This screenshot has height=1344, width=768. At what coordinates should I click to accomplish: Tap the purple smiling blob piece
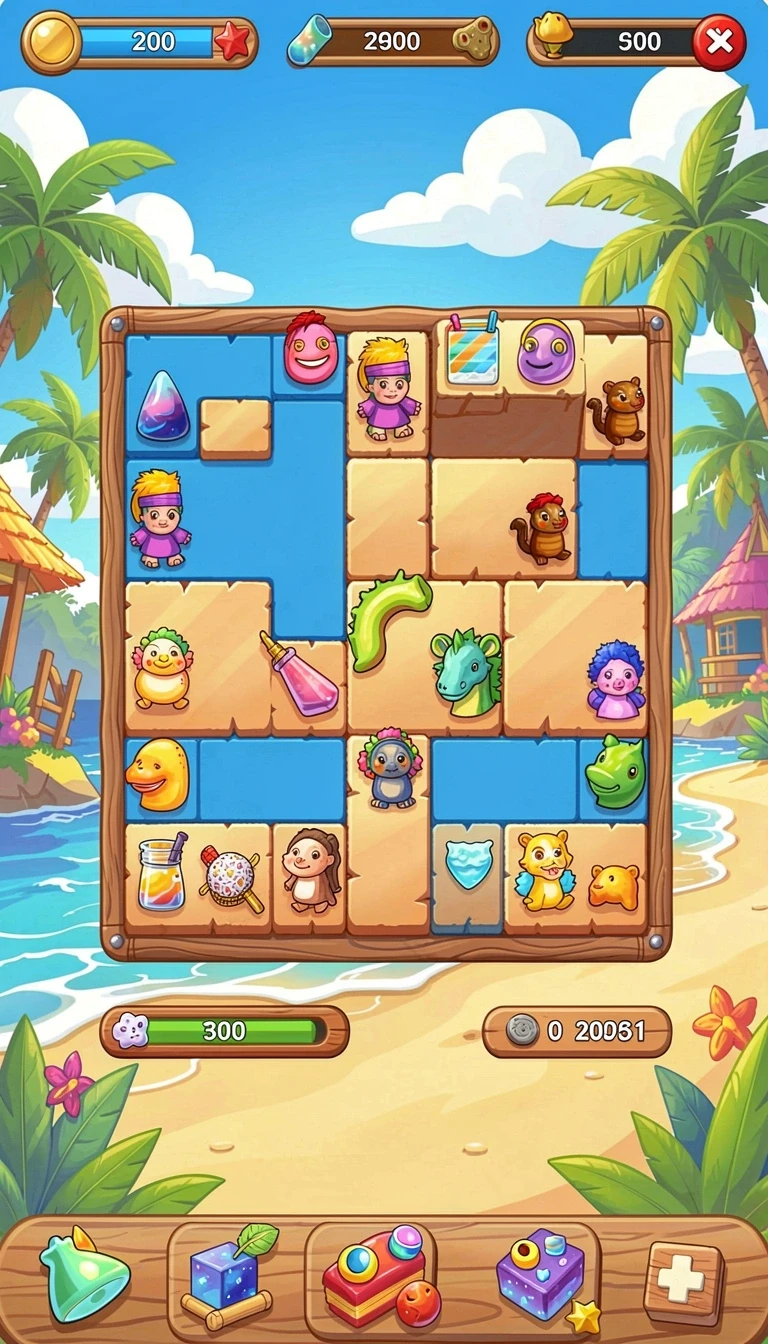pyautogui.click(x=546, y=352)
